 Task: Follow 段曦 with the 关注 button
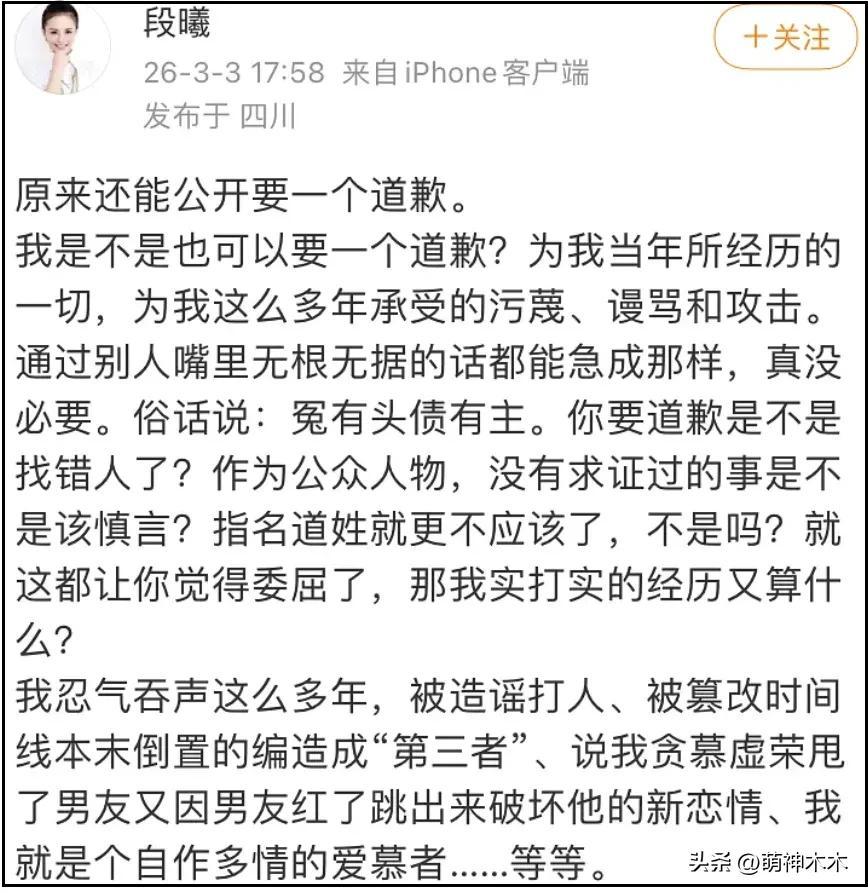(786, 38)
